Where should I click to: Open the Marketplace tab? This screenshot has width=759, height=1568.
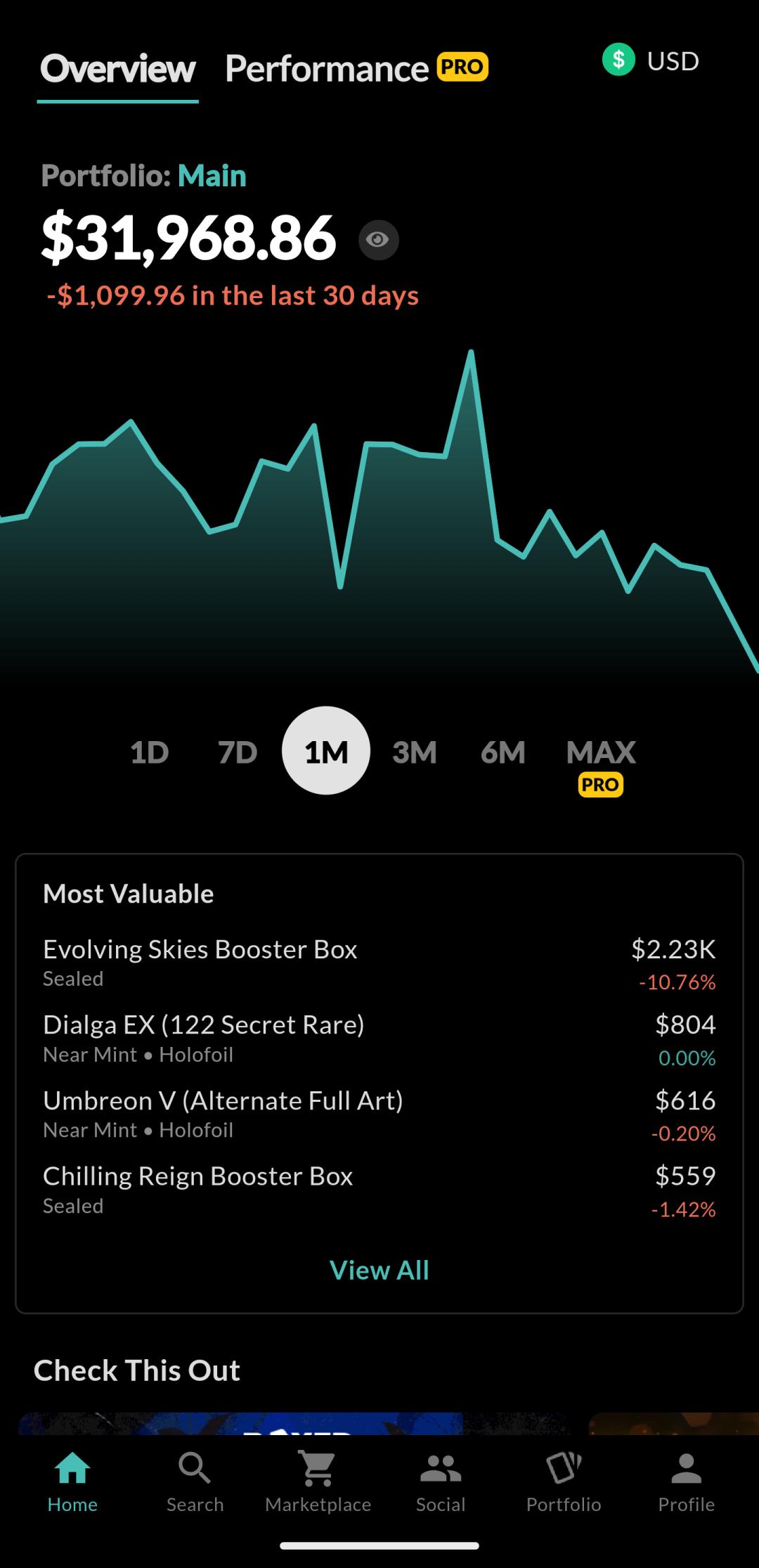[x=318, y=1482]
